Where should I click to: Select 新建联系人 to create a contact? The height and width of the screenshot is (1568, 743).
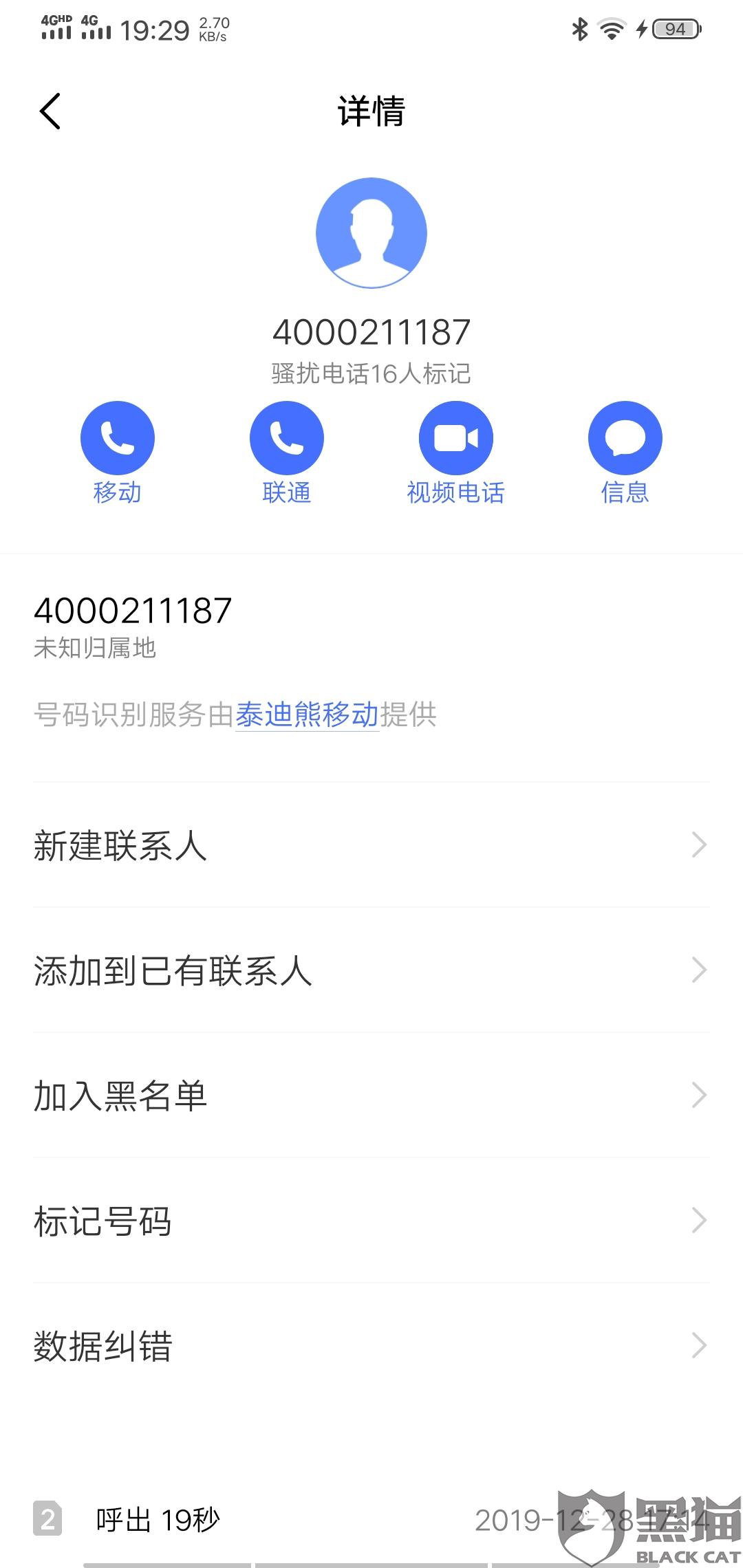coord(371,845)
